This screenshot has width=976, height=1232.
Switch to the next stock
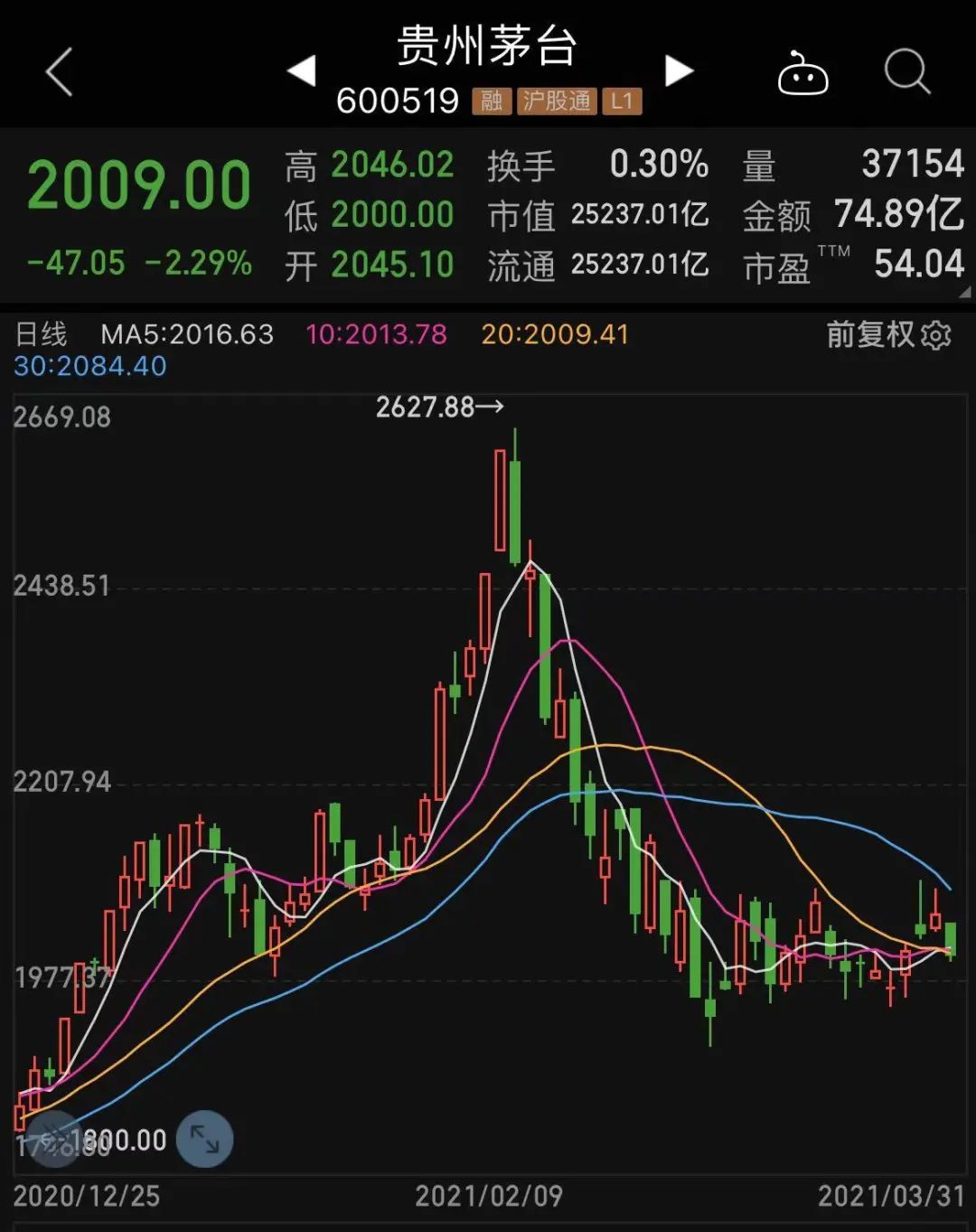(x=679, y=71)
